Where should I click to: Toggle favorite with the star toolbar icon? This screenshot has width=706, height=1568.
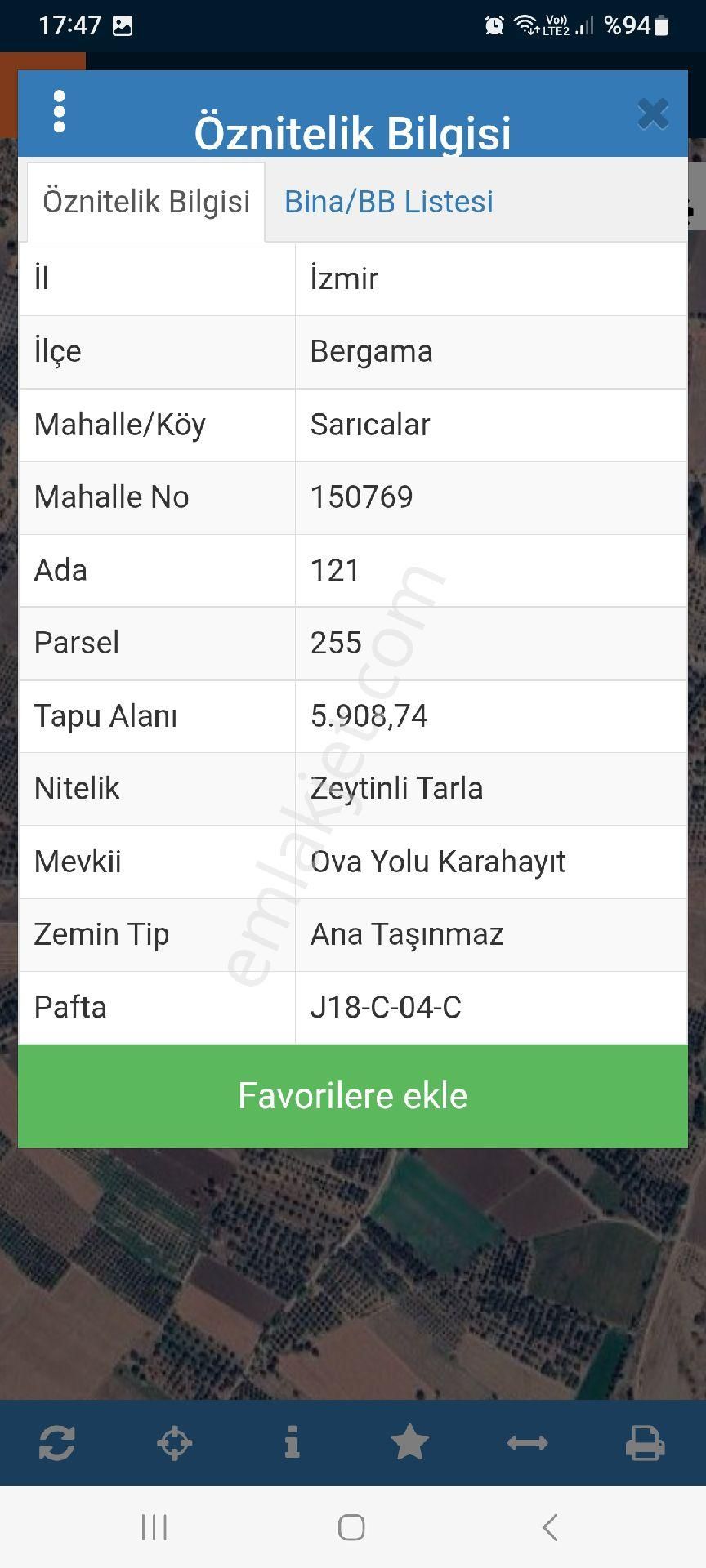click(x=409, y=1442)
